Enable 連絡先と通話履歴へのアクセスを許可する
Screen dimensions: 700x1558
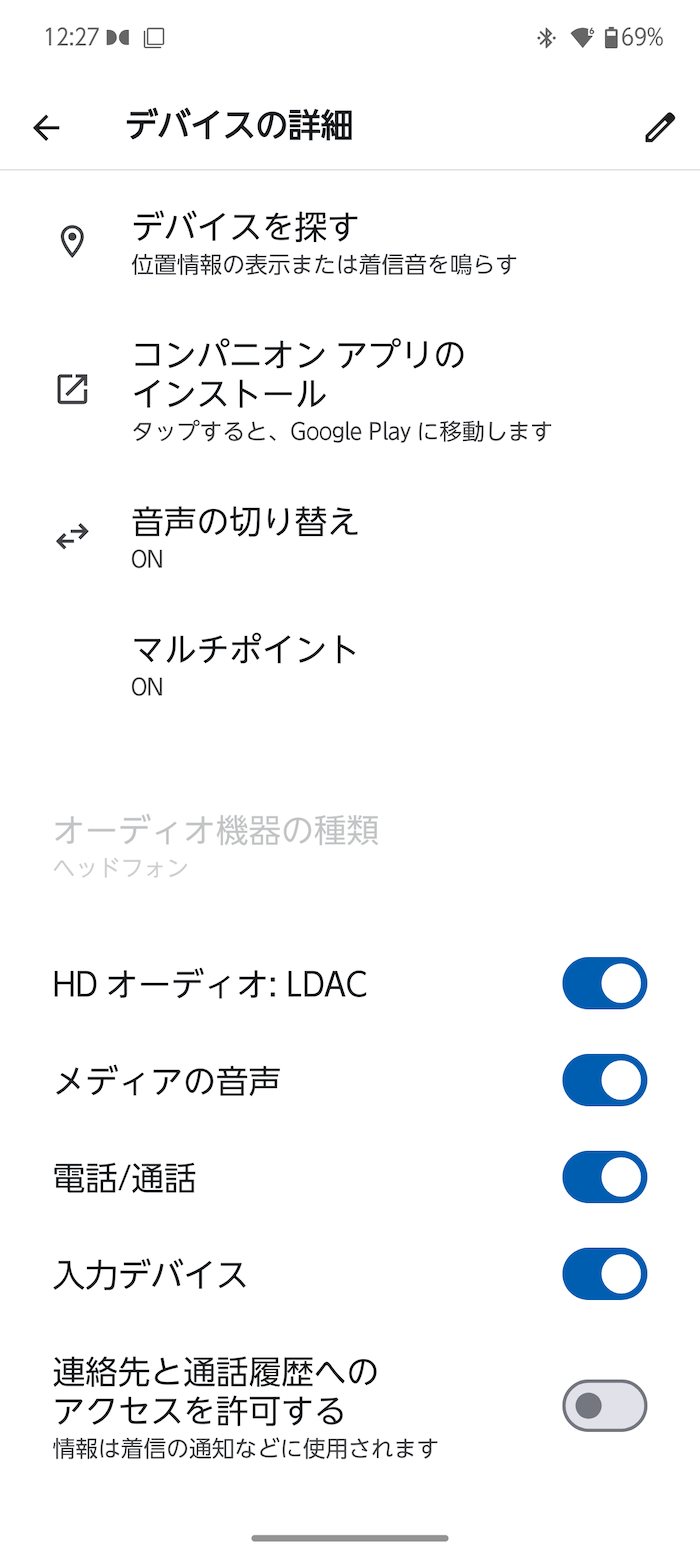click(x=605, y=1405)
